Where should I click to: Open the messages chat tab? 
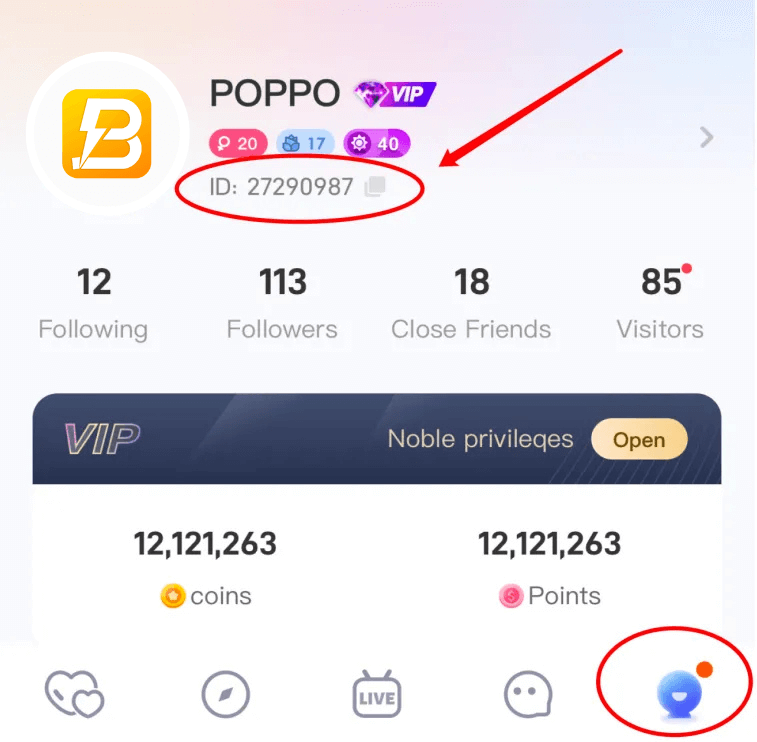point(528,693)
